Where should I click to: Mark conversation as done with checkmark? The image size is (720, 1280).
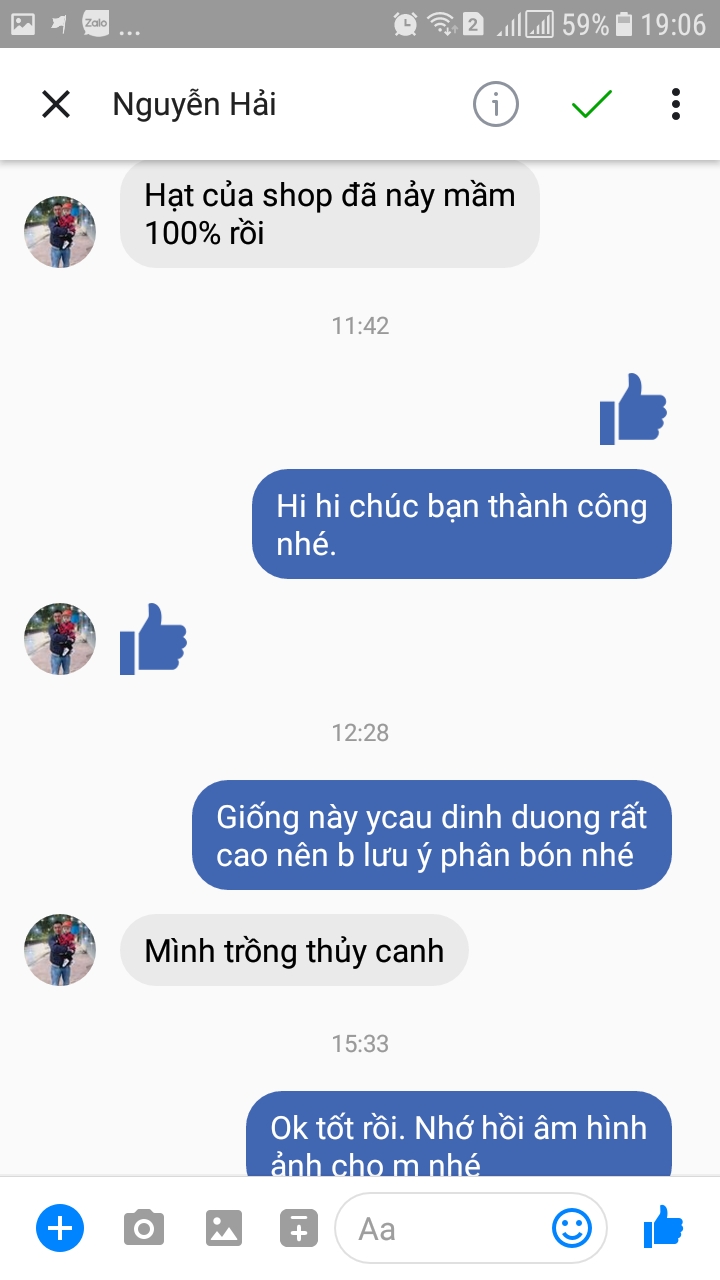tap(592, 104)
